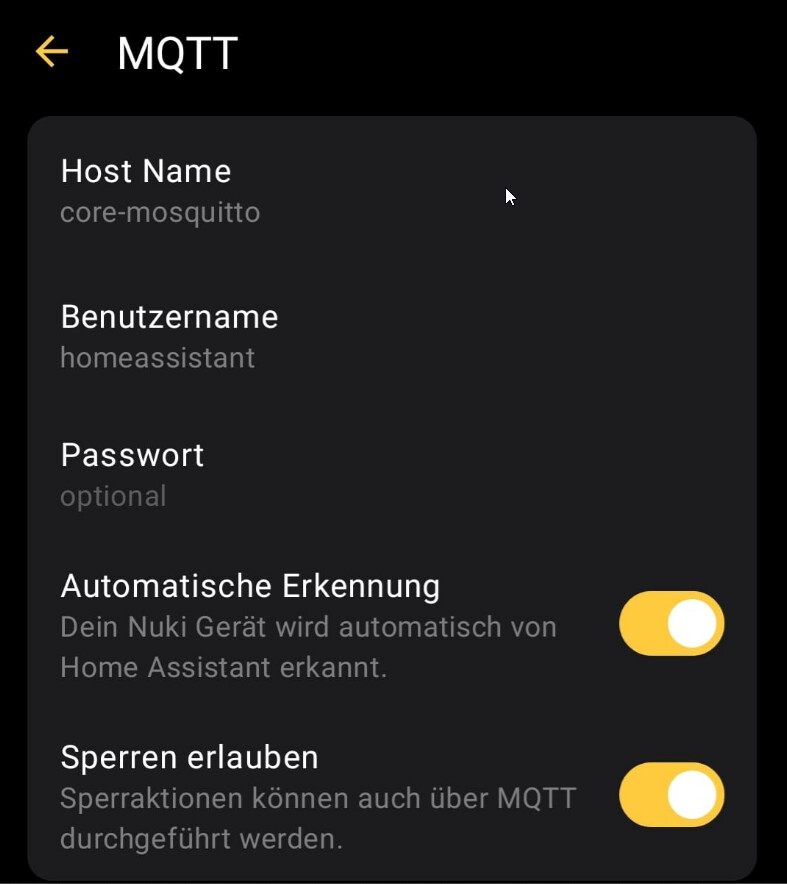
Task: Set the Passwort entry
Action: point(132,474)
